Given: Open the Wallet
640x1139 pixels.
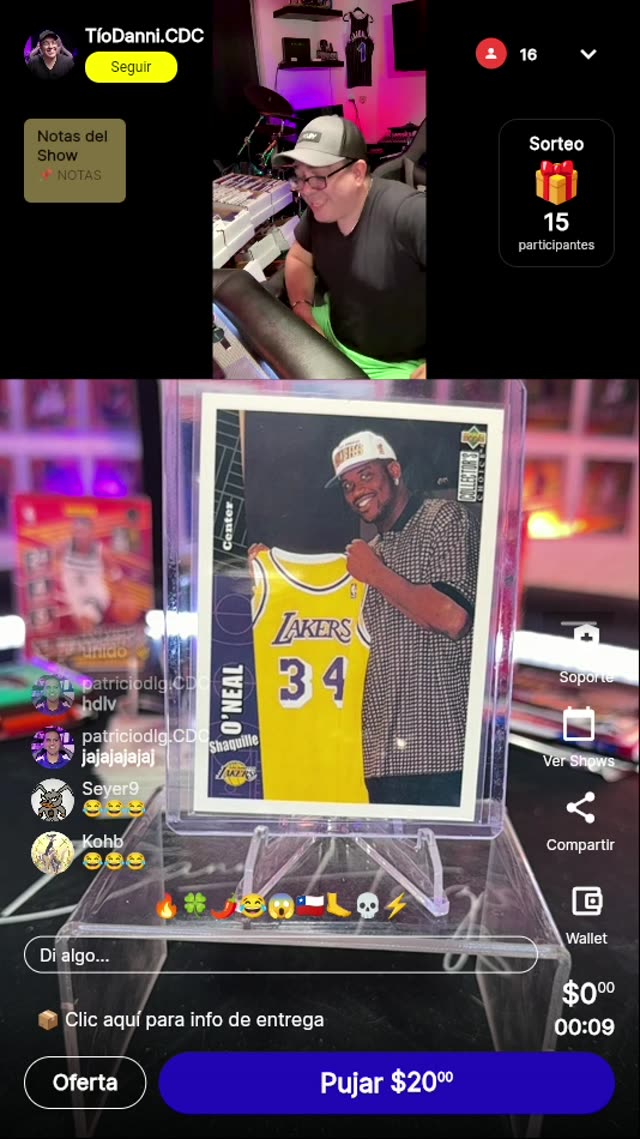Looking at the screenshot, I should [x=586, y=912].
